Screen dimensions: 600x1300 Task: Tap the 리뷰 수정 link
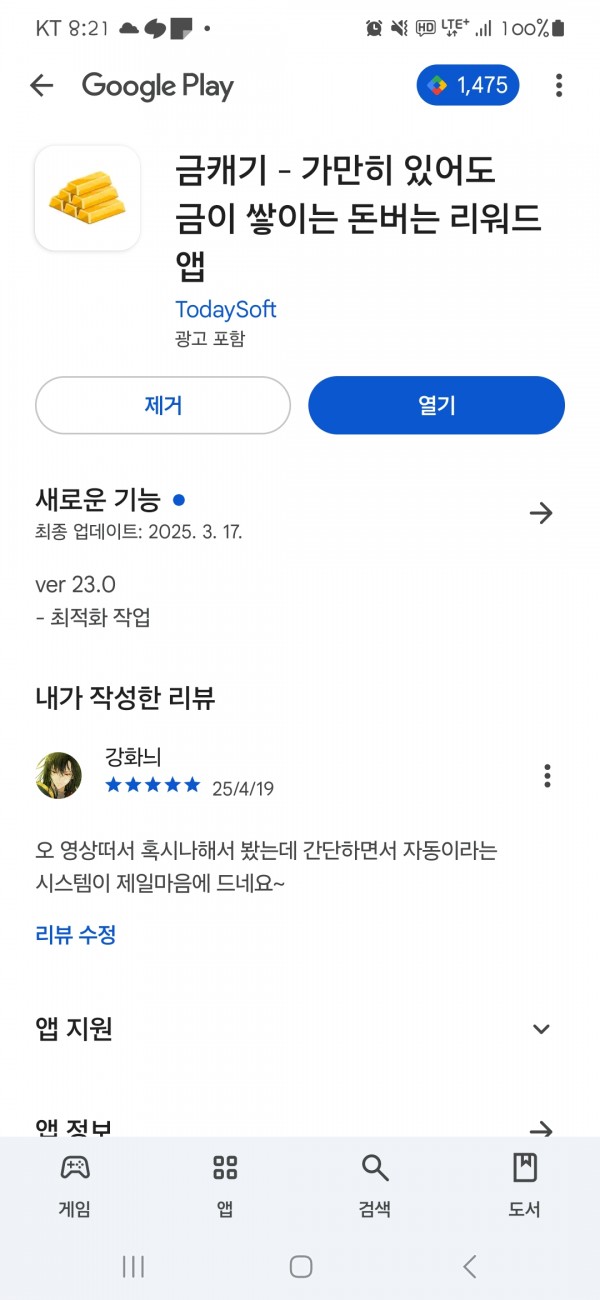coord(76,935)
